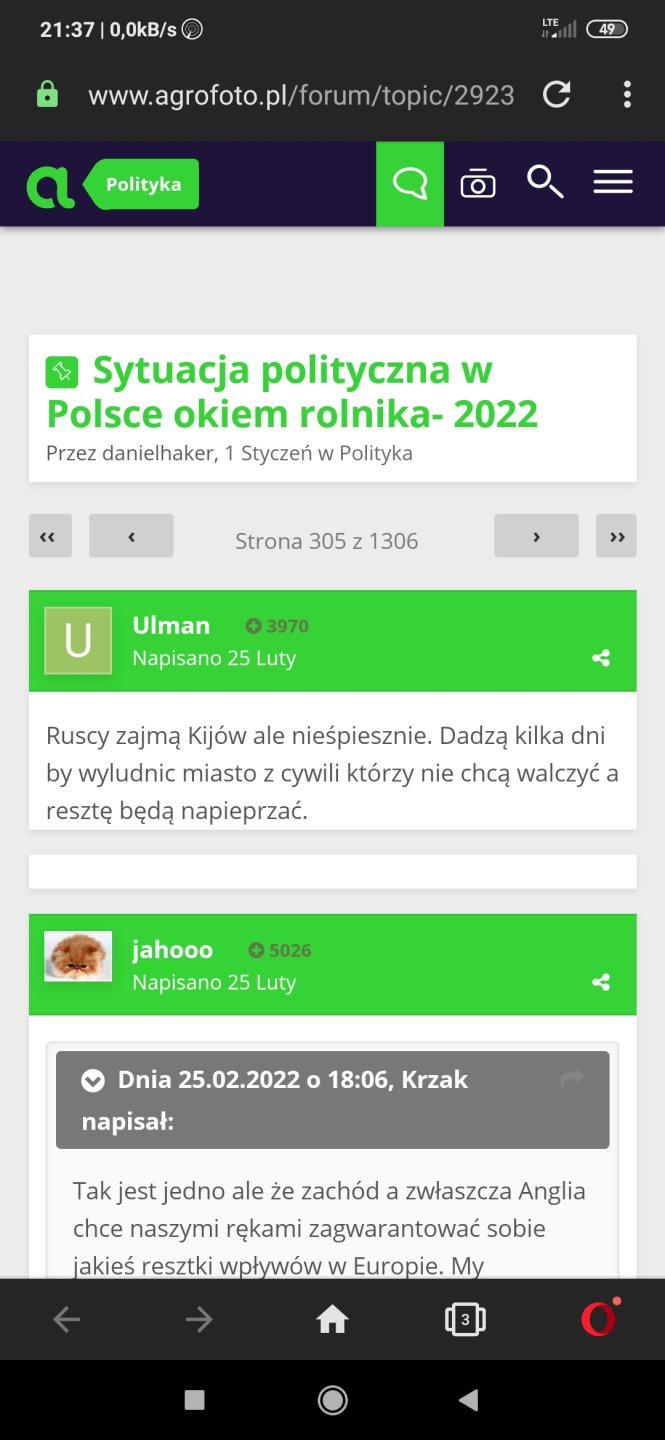Go to previous page of topic
This screenshot has height=1440, width=665.
coord(131,537)
